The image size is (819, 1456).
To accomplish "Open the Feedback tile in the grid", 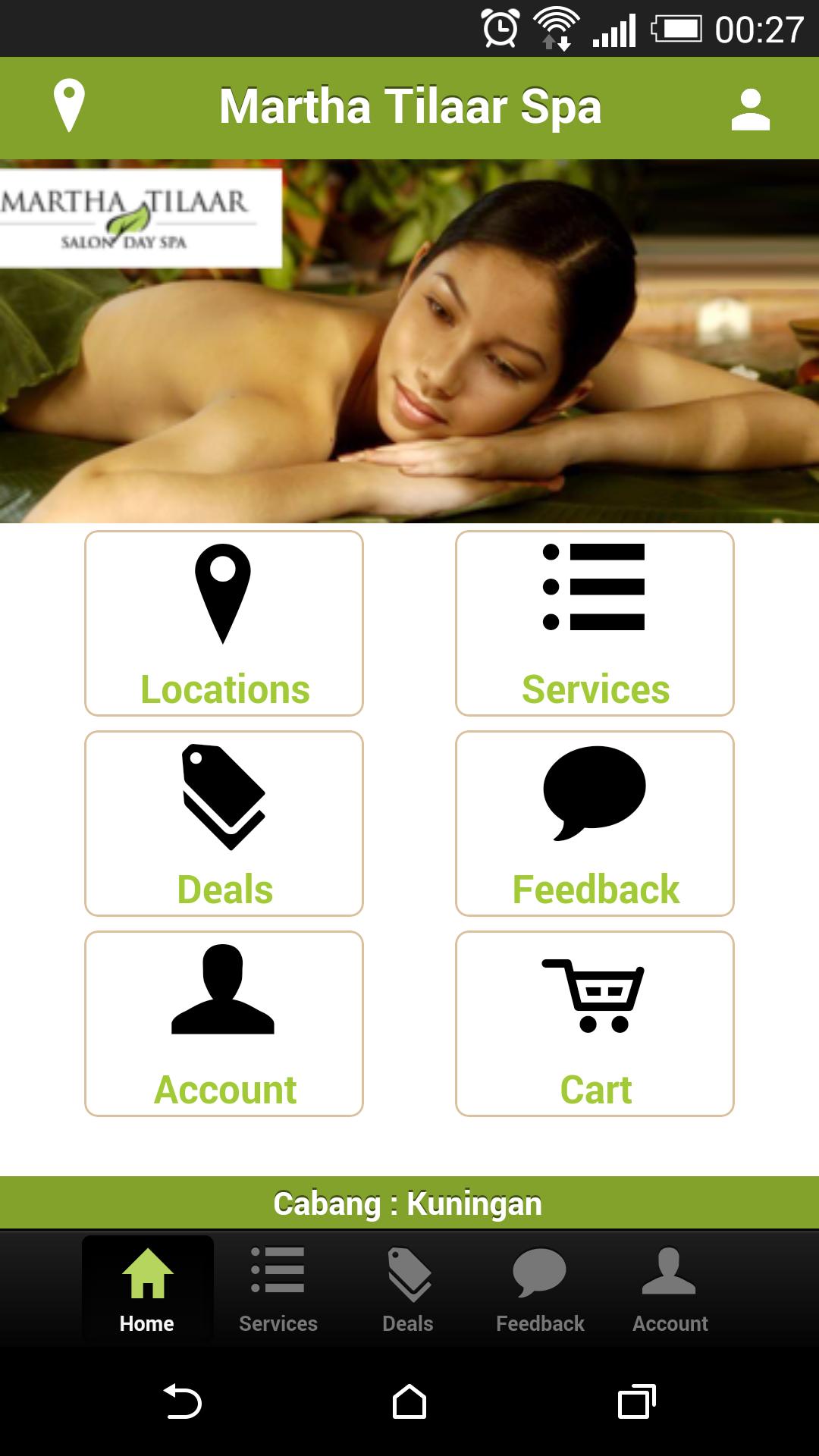I will (x=595, y=823).
